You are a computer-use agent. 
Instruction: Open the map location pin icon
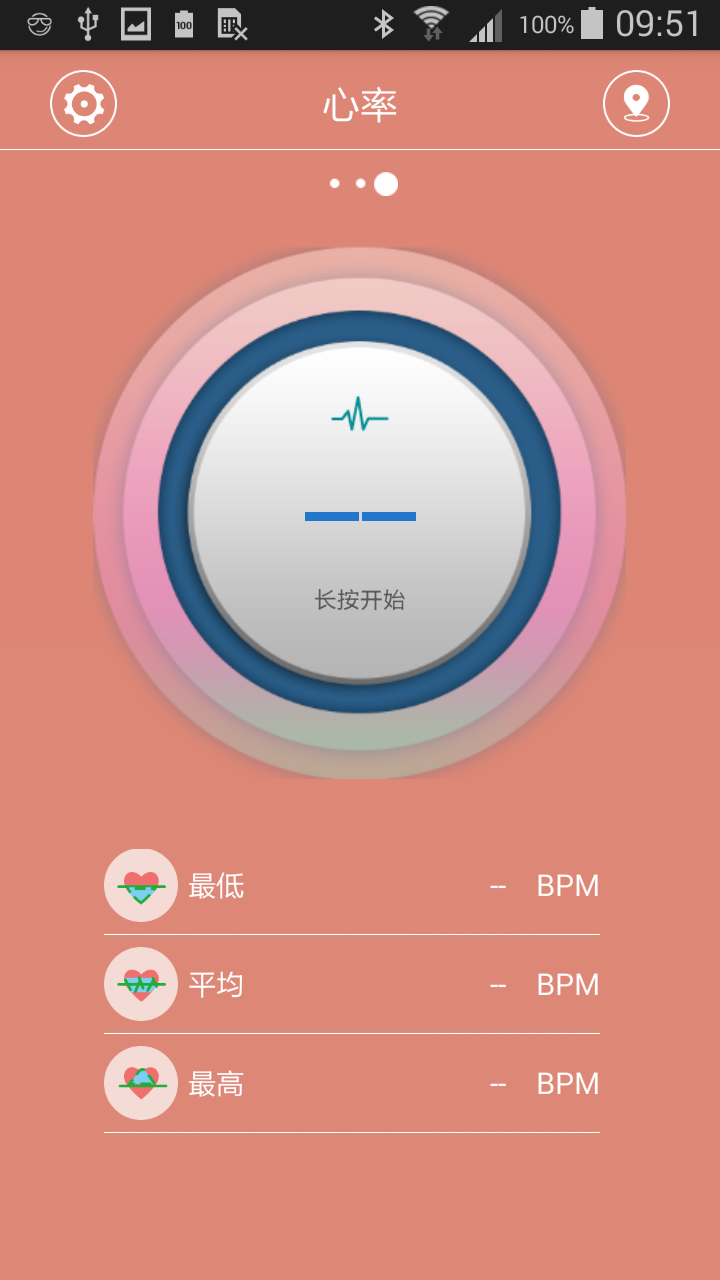636,104
